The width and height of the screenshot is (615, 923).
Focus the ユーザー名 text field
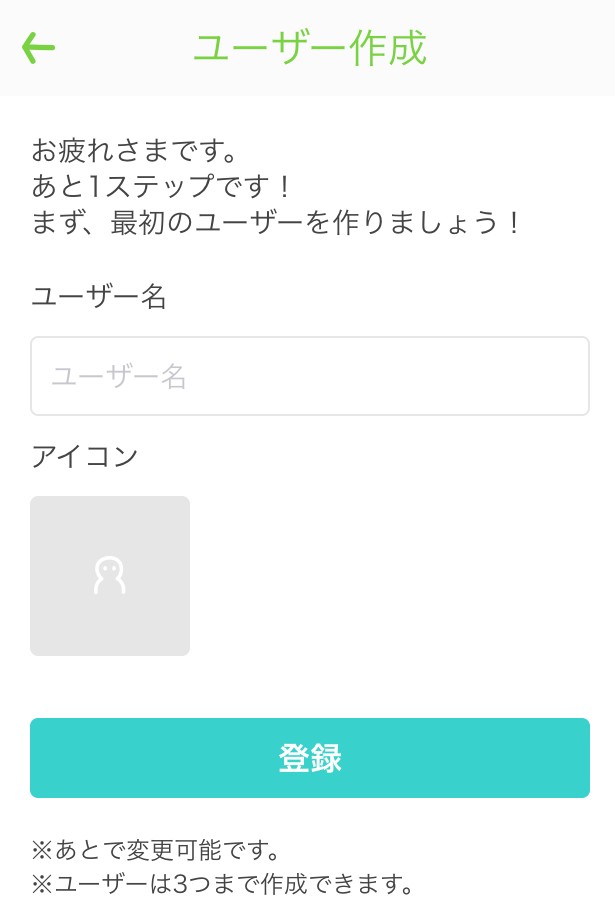309,376
